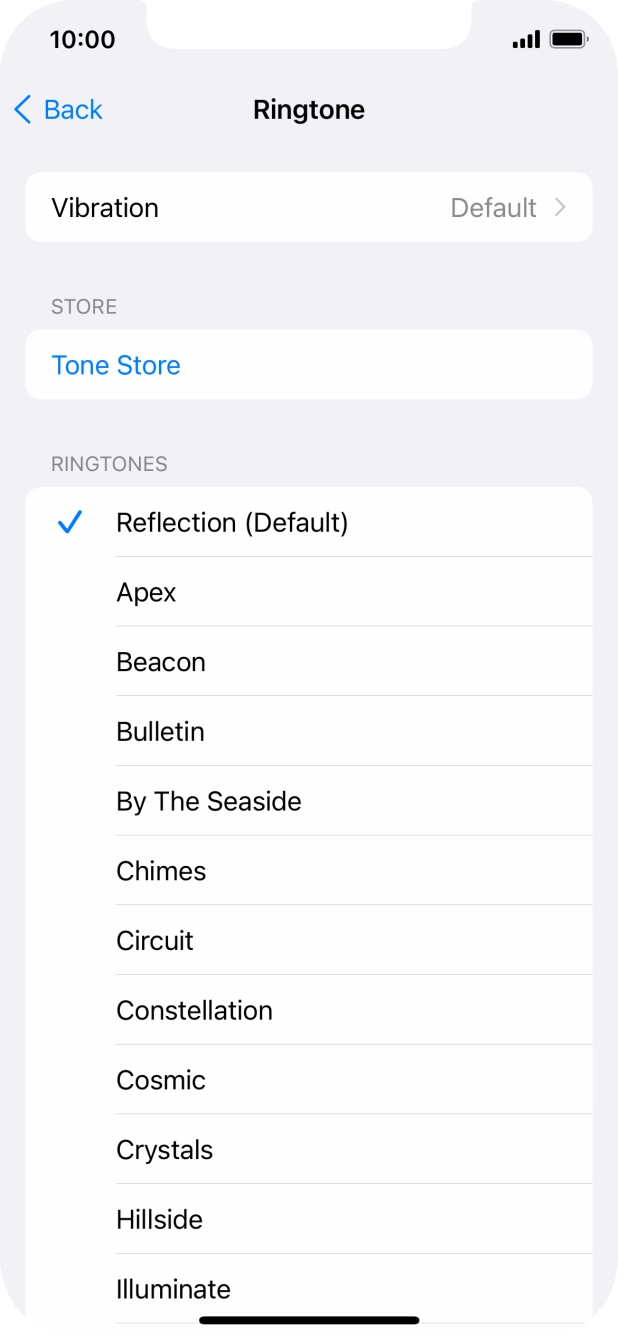Select the Circuit ringtone

click(x=309, y=940)
